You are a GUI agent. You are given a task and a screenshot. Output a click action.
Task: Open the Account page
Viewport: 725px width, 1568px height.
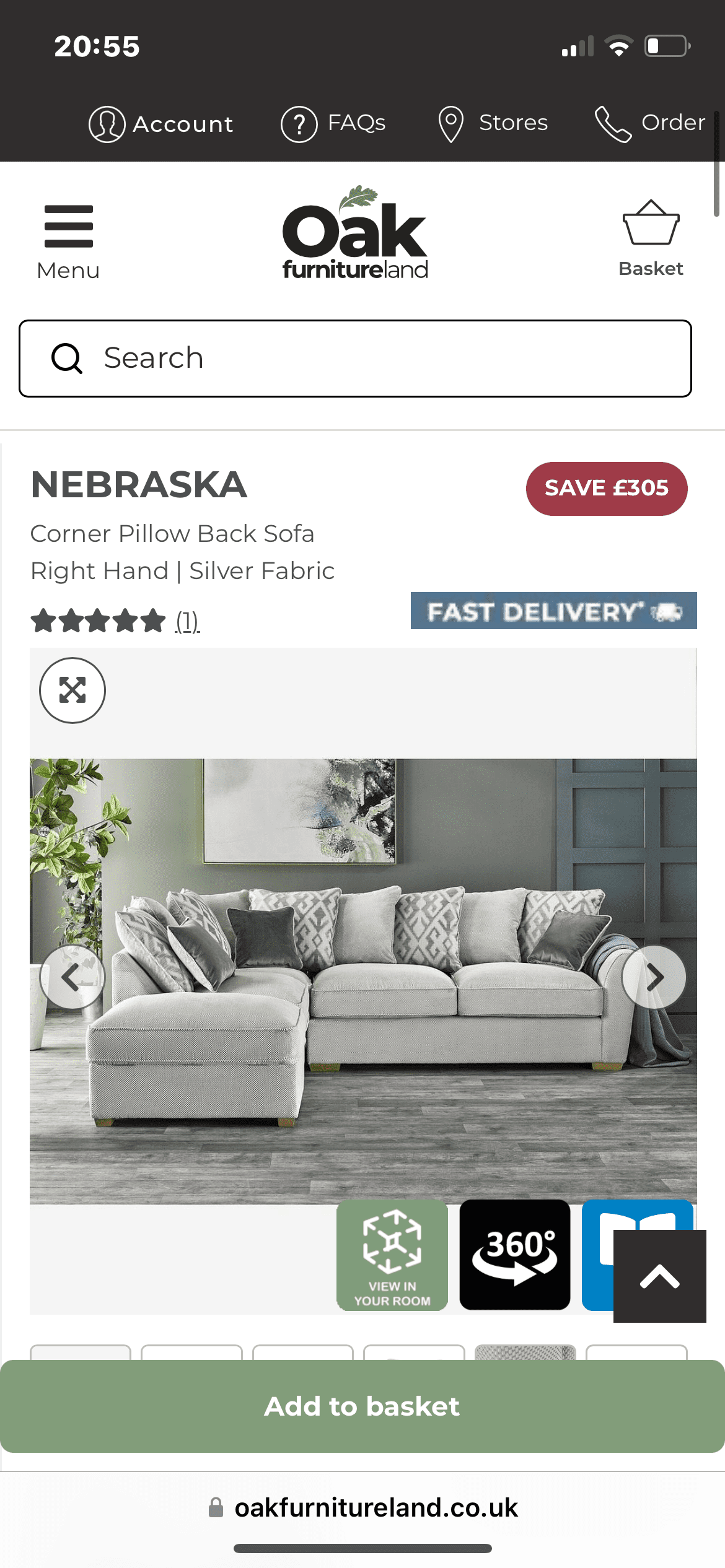click(161, 124)
